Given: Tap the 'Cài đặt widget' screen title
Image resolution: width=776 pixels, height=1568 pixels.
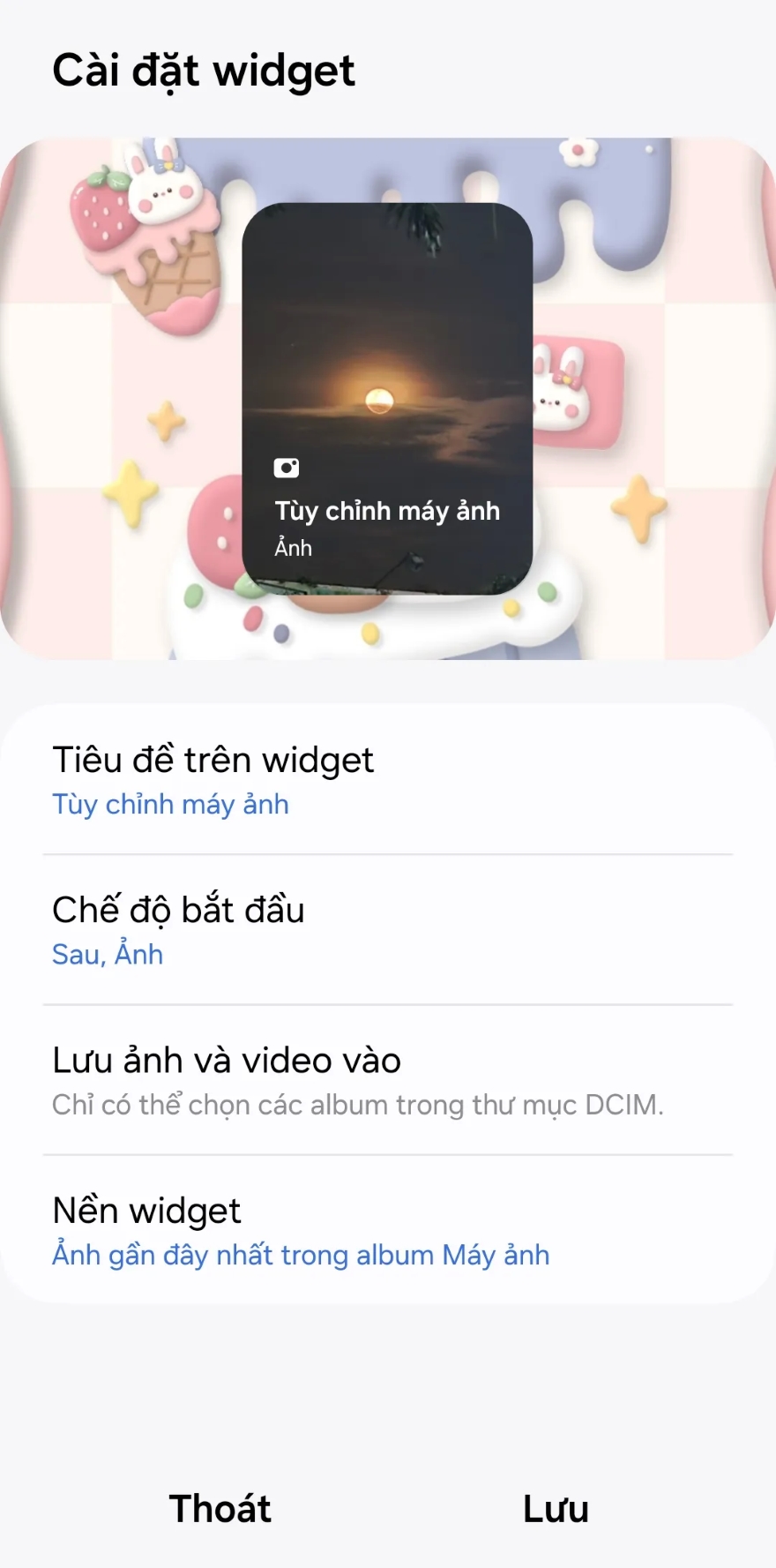Looking at the screenshot, I should pyautogui.click(x=204, y=71).
